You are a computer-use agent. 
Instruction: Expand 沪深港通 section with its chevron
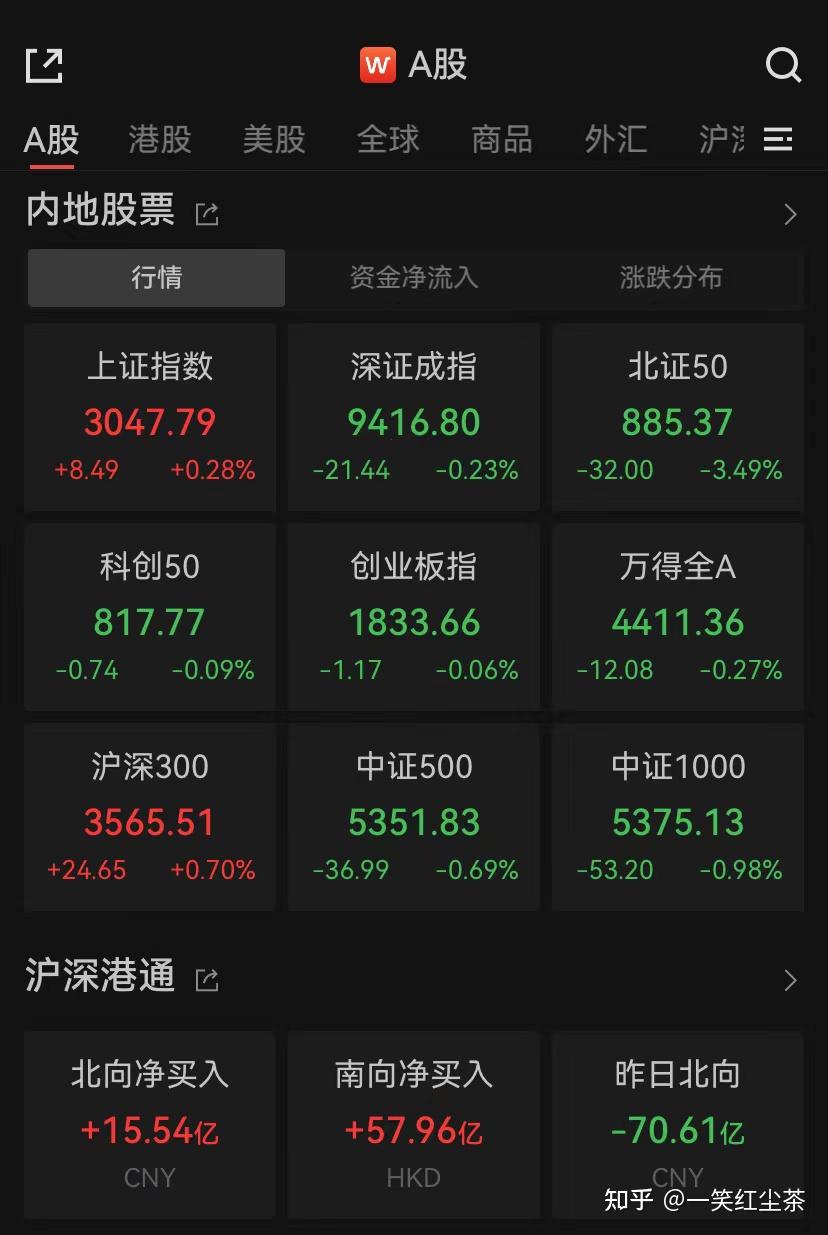[790, 980]
